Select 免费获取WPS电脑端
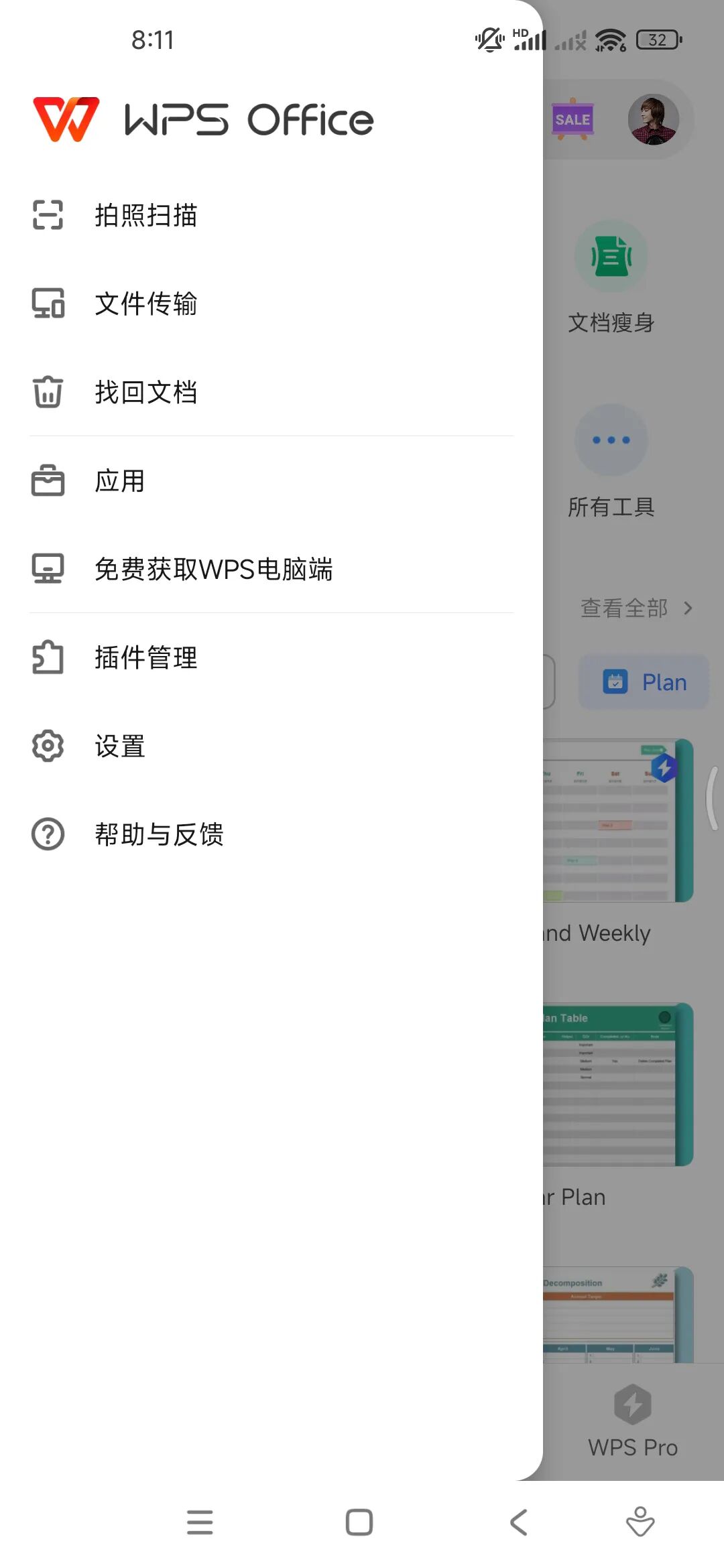Viewport: 724px width, 1568px height. (x=271, y=569)
